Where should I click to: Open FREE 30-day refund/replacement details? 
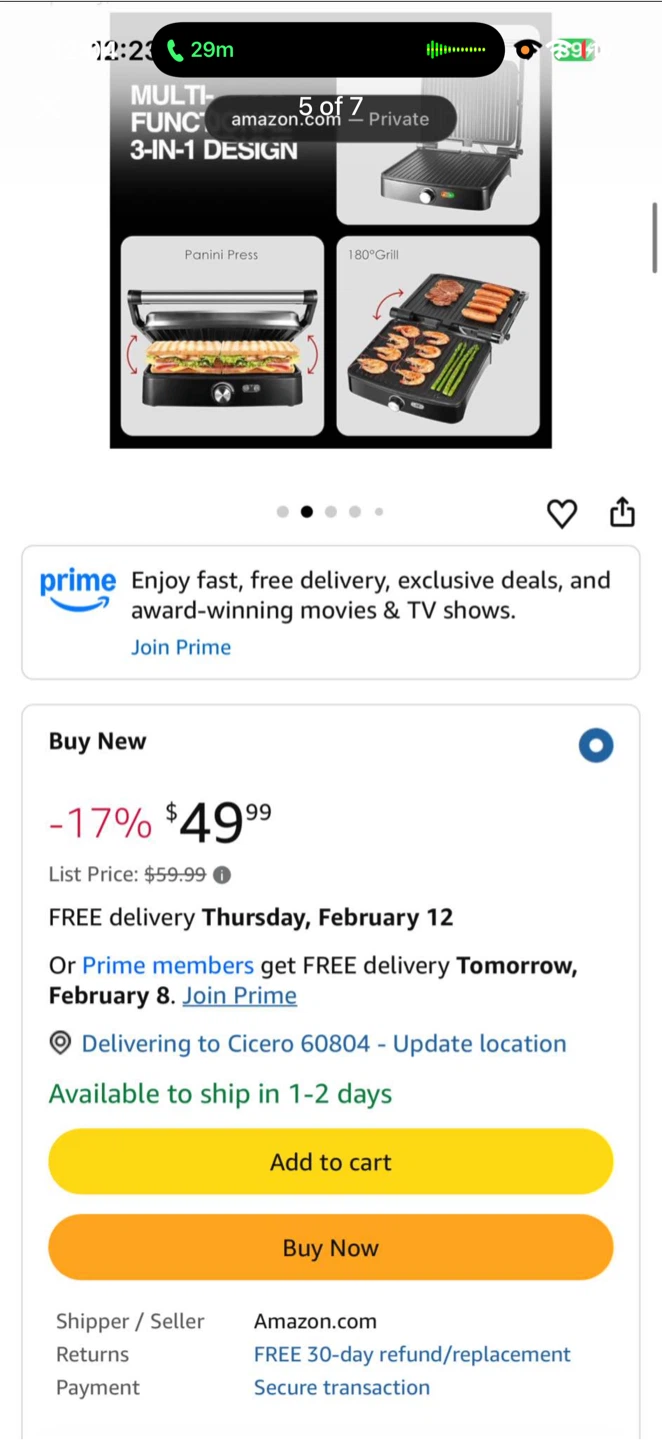tap(412, 1355)
